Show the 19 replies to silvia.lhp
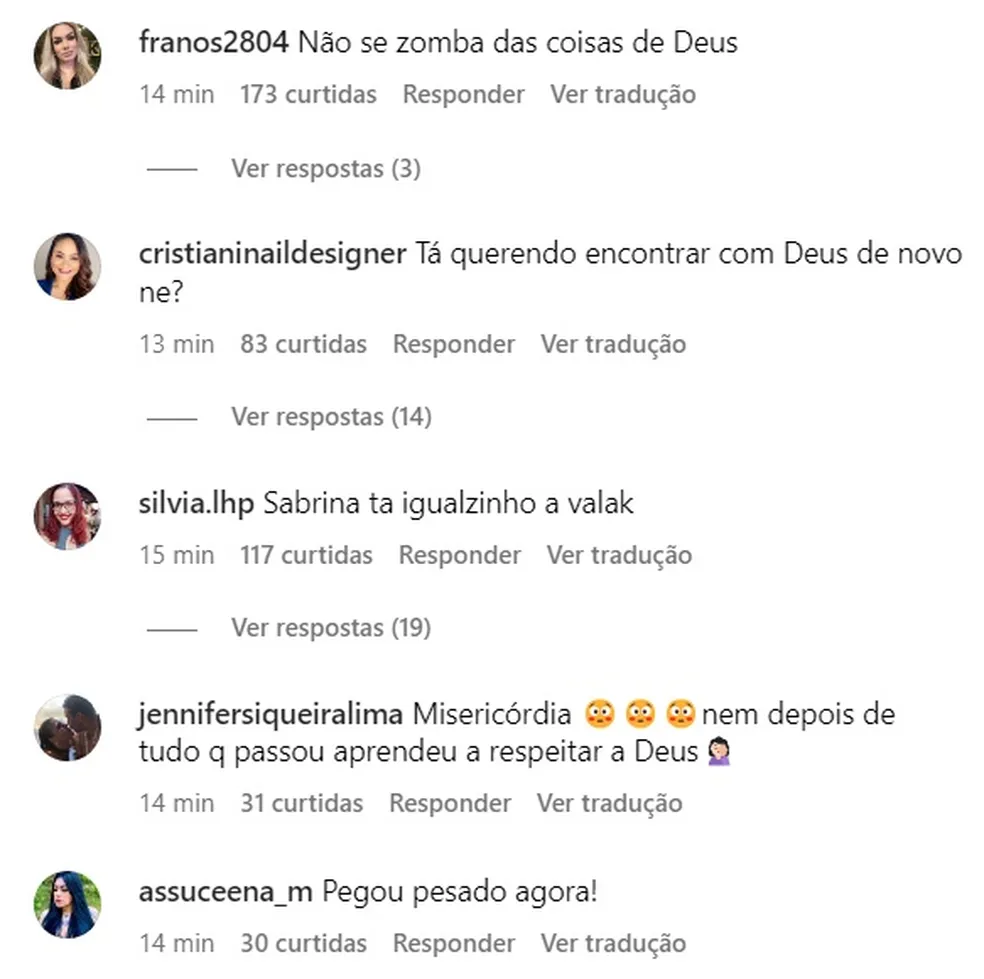 tap(331, 628)
